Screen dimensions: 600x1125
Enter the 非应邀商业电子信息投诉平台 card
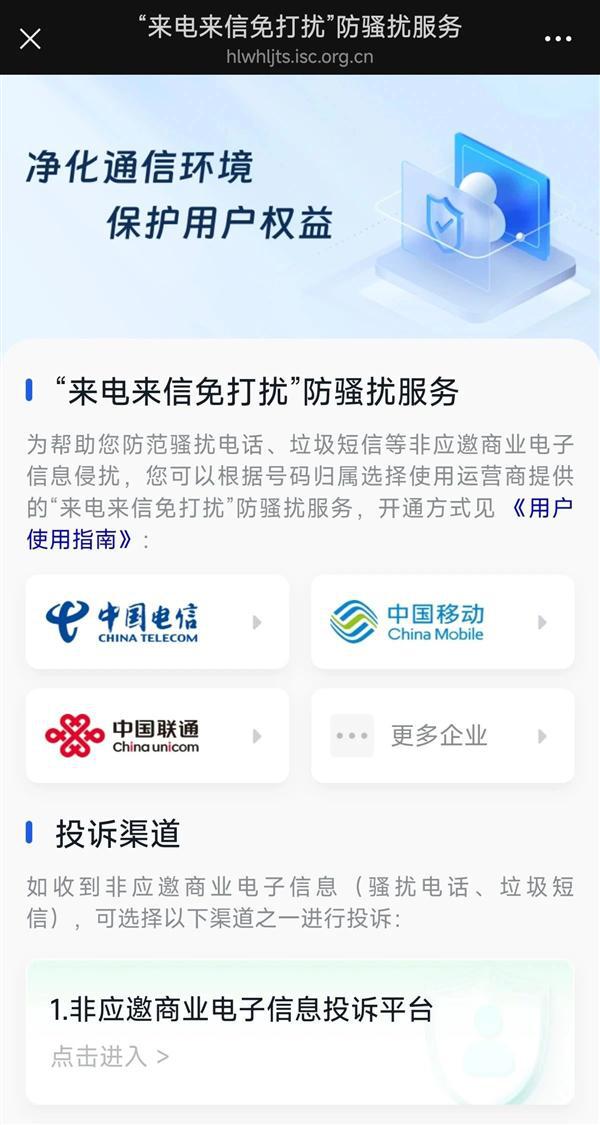(x=299, y=1032)
